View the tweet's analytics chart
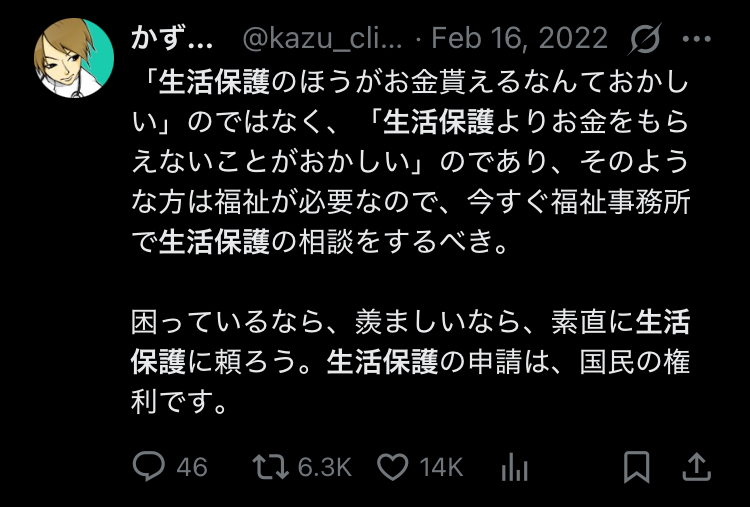The image size is (750, 507). [514, 466]
